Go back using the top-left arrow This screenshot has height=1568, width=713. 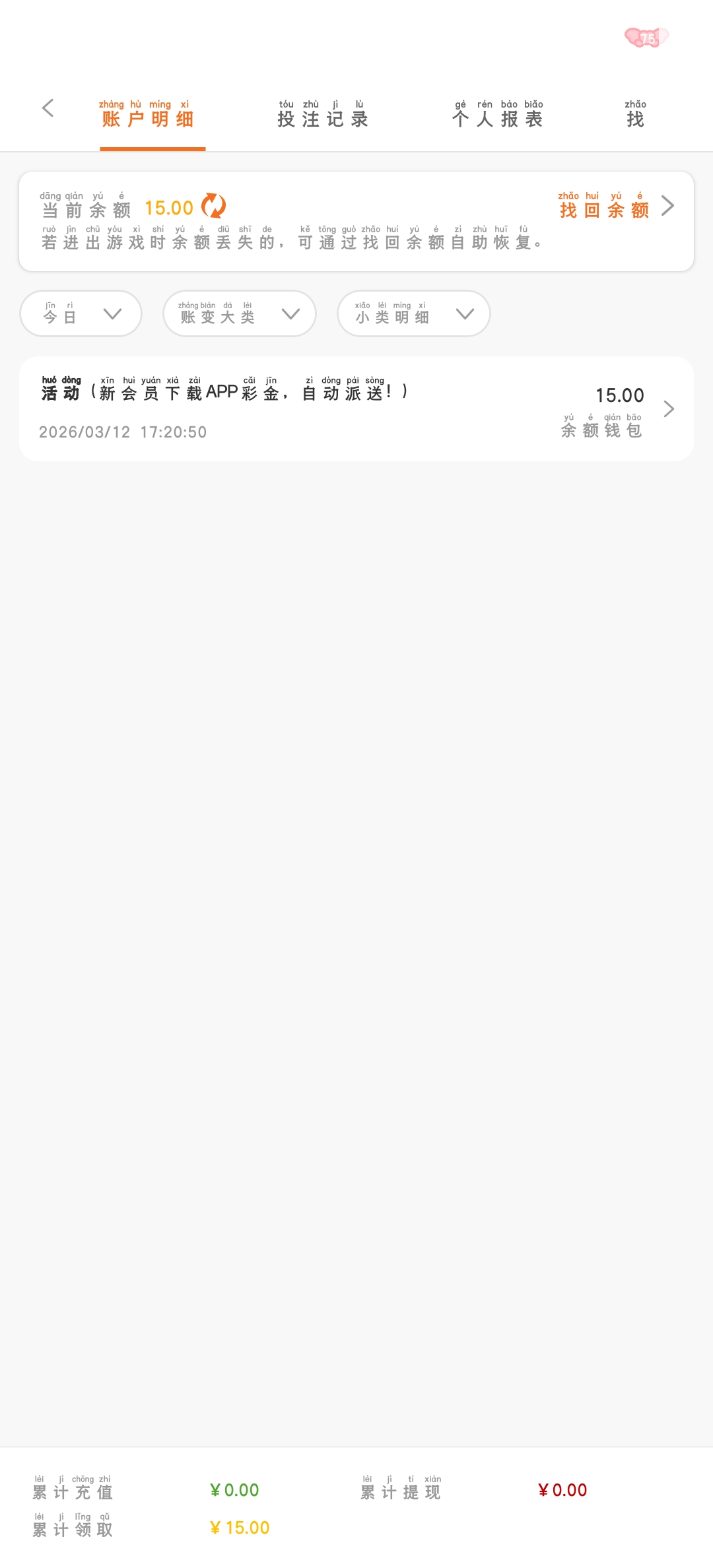pyautogui.click(x=48, y=108)
